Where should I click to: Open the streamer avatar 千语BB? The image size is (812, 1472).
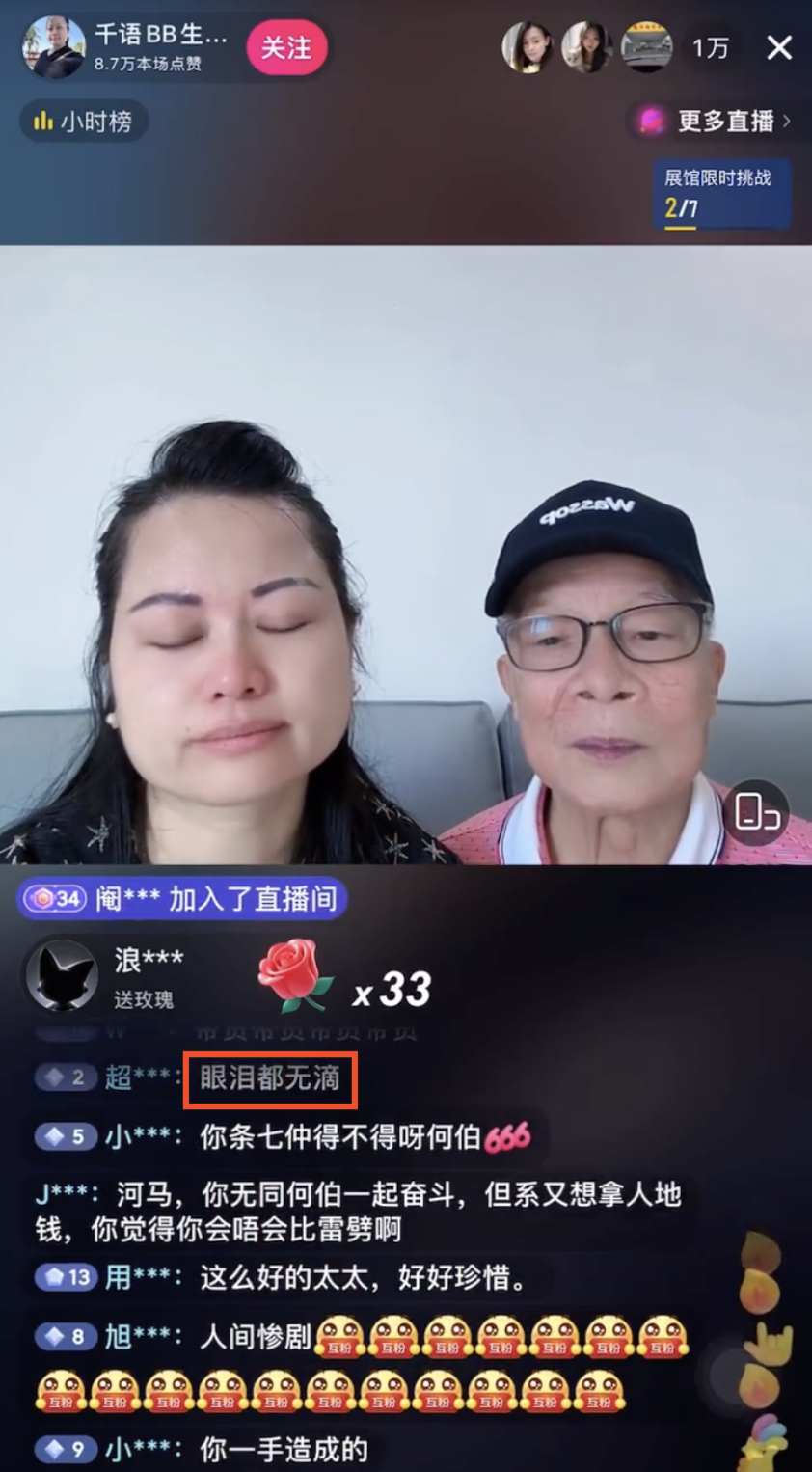[x=55, y=47]
